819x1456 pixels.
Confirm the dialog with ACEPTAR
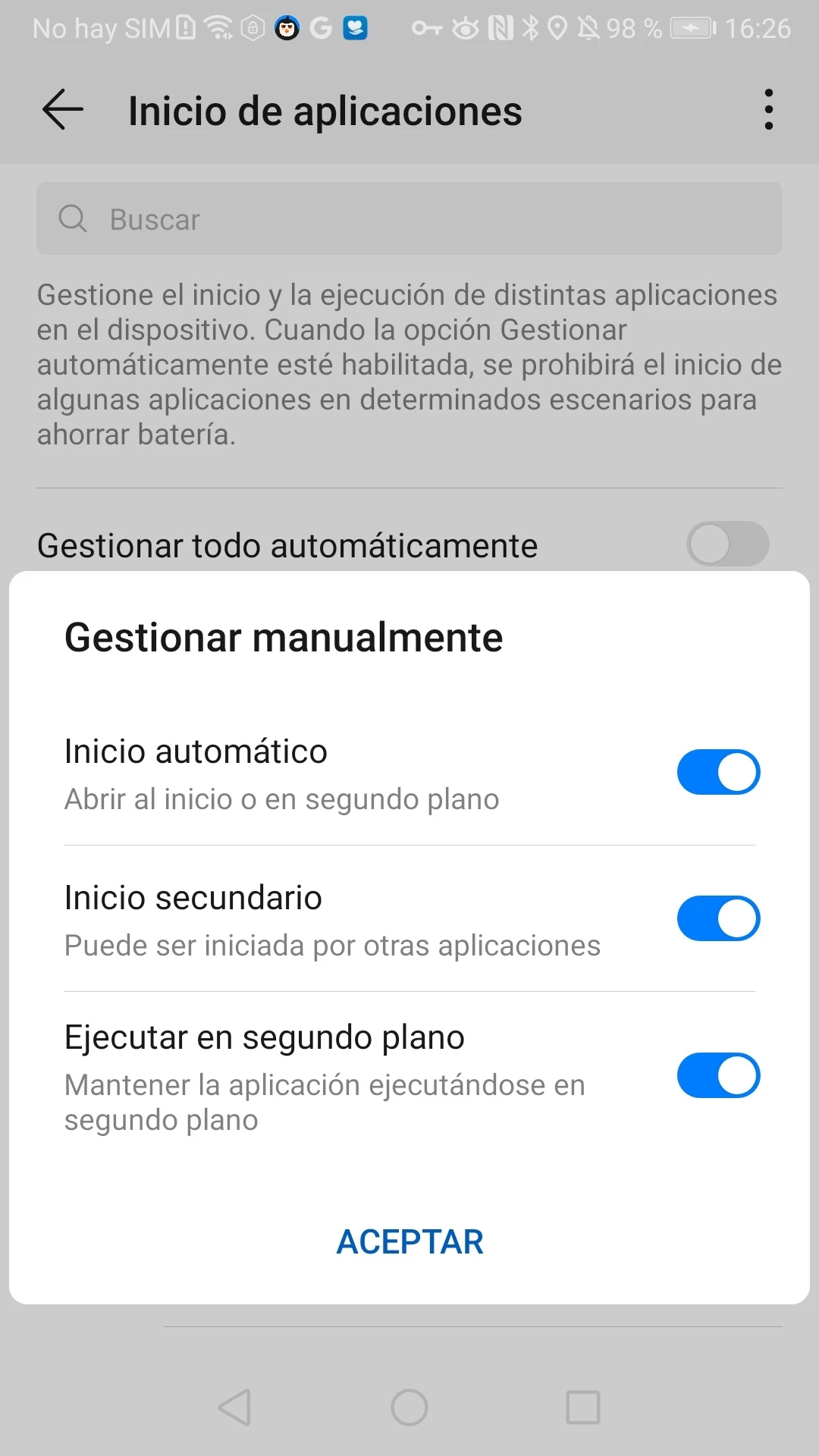(409, 1242)
